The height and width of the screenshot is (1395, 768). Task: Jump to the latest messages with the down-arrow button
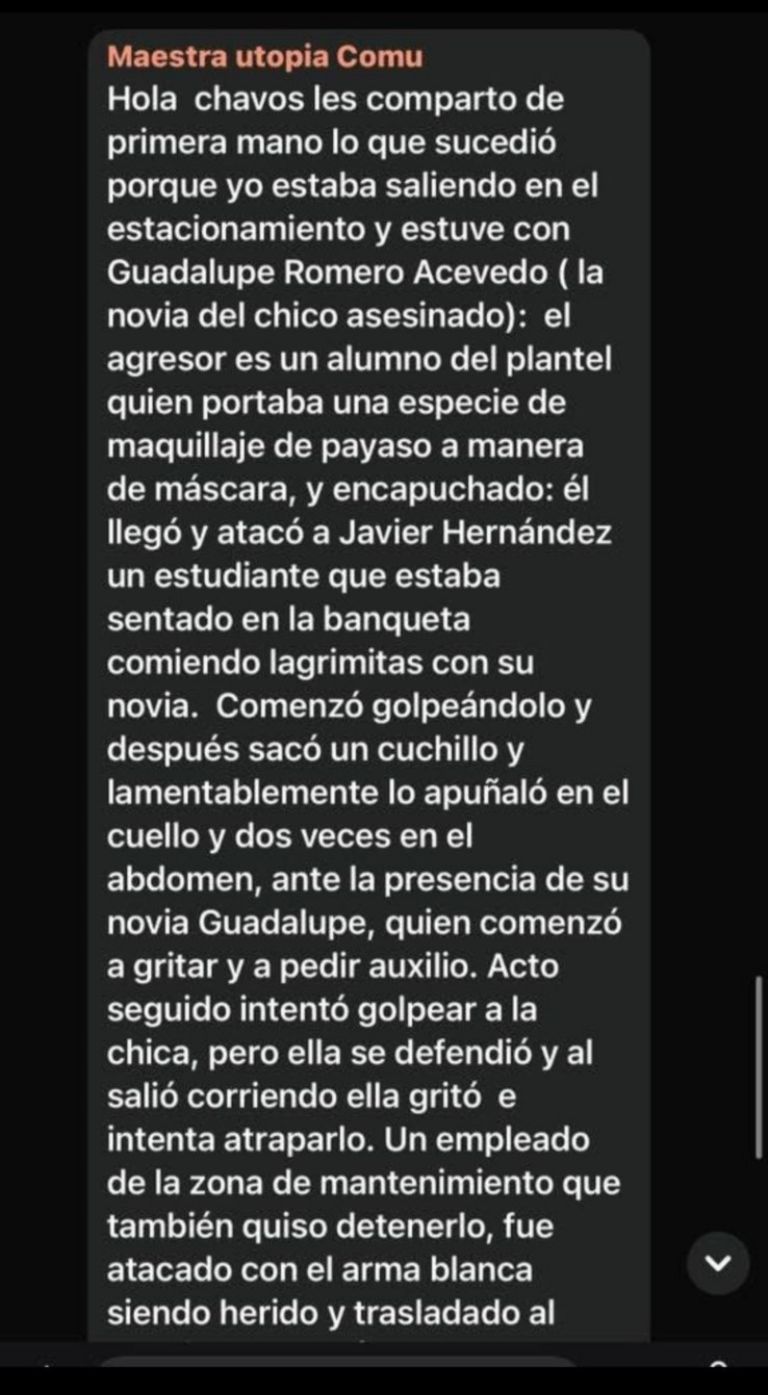(x=718, y=1263)
